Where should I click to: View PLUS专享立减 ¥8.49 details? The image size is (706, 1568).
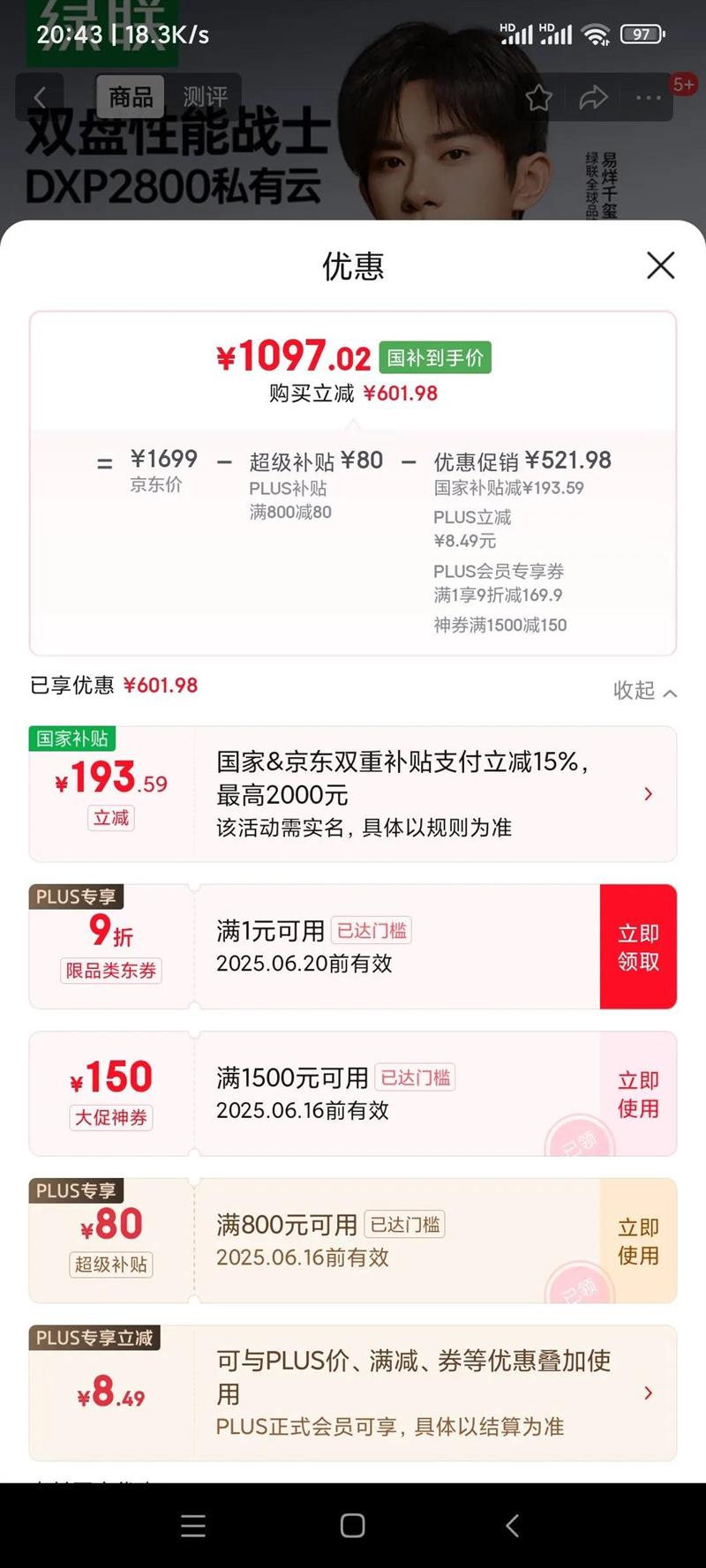(648, 1392)
